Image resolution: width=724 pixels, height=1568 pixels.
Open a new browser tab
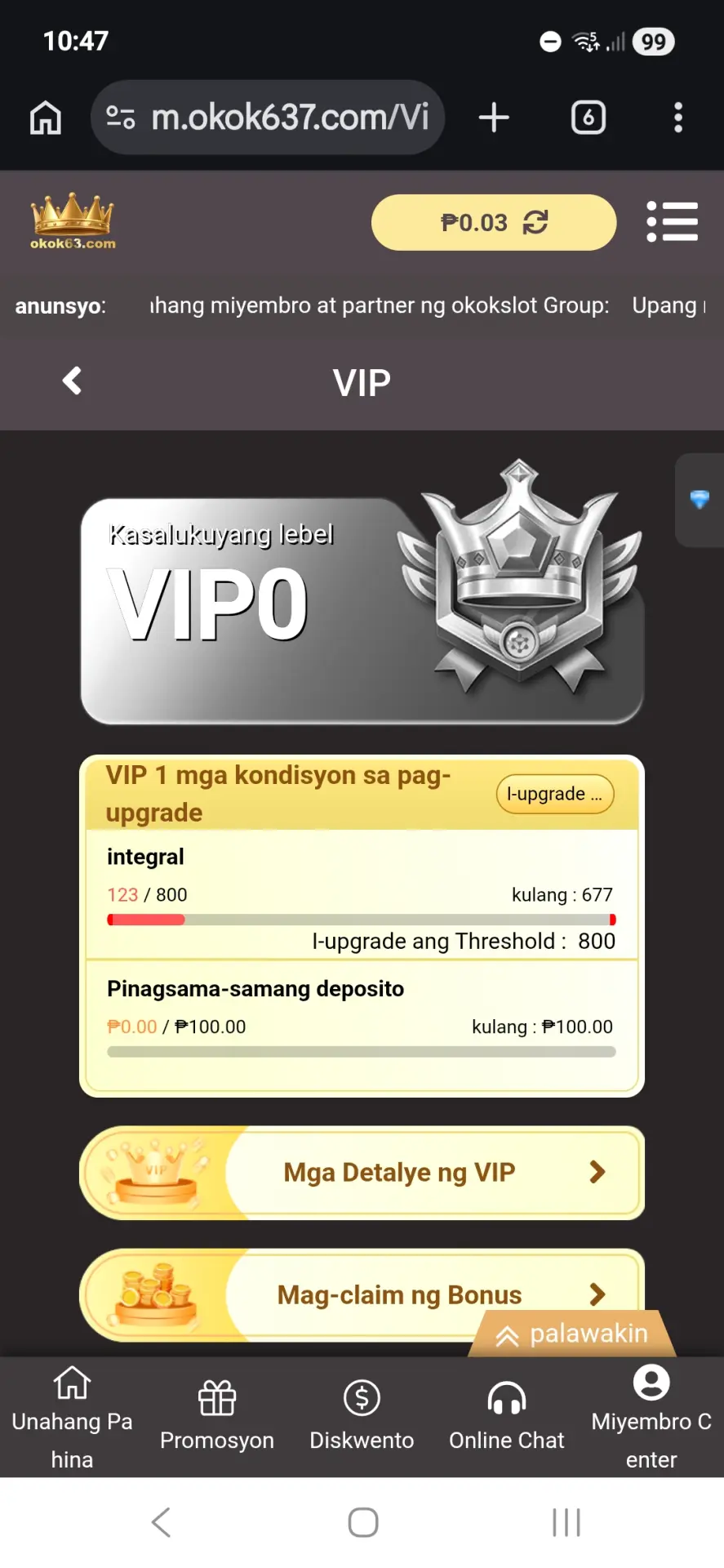tap(494, 118)
